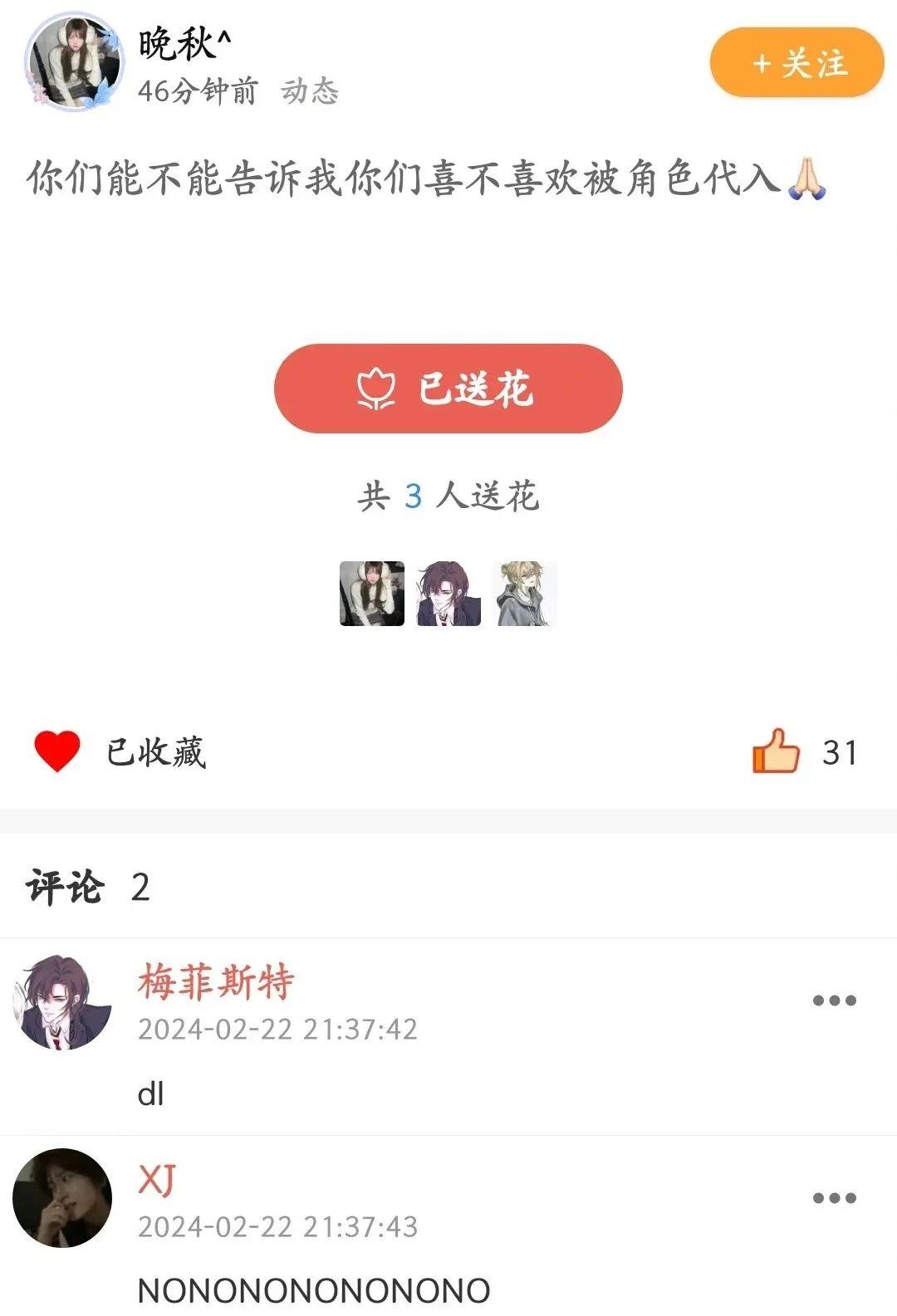The image size is (897, 1316).
Task: View 梅菲斯特's profile from comment avatar
Action: [x=63, y=1001]
